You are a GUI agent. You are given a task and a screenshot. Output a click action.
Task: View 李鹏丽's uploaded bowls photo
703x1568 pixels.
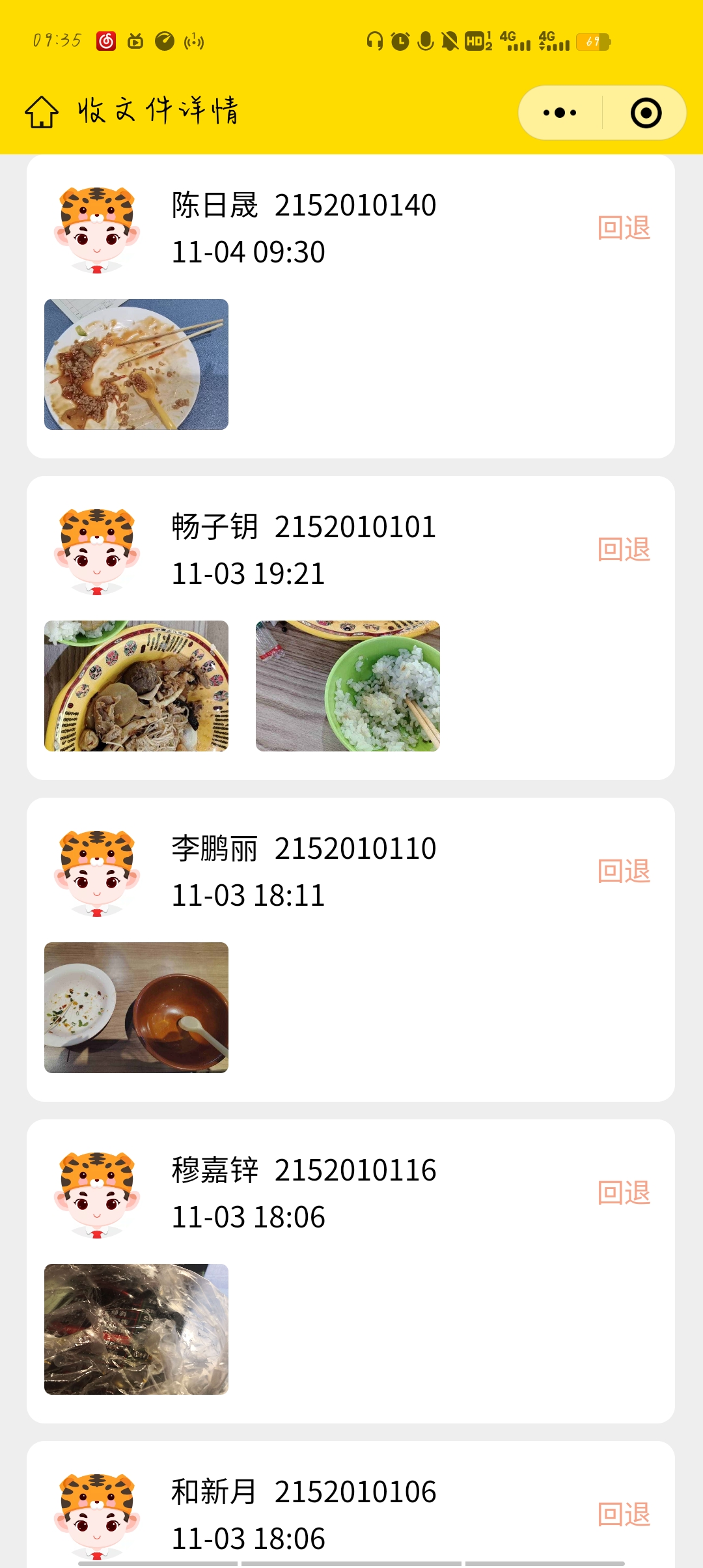click(136, 1007)
